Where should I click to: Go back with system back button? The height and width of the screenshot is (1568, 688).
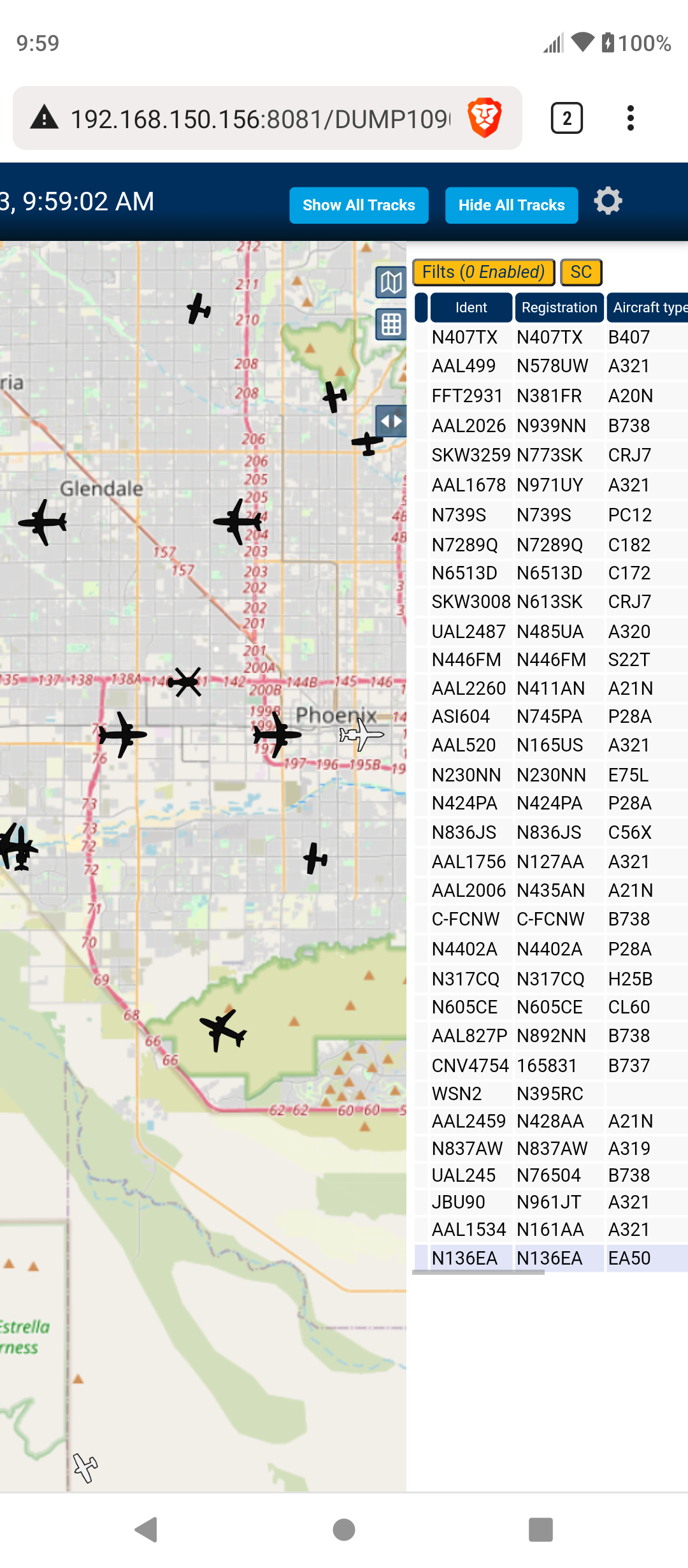(147, 1529)
